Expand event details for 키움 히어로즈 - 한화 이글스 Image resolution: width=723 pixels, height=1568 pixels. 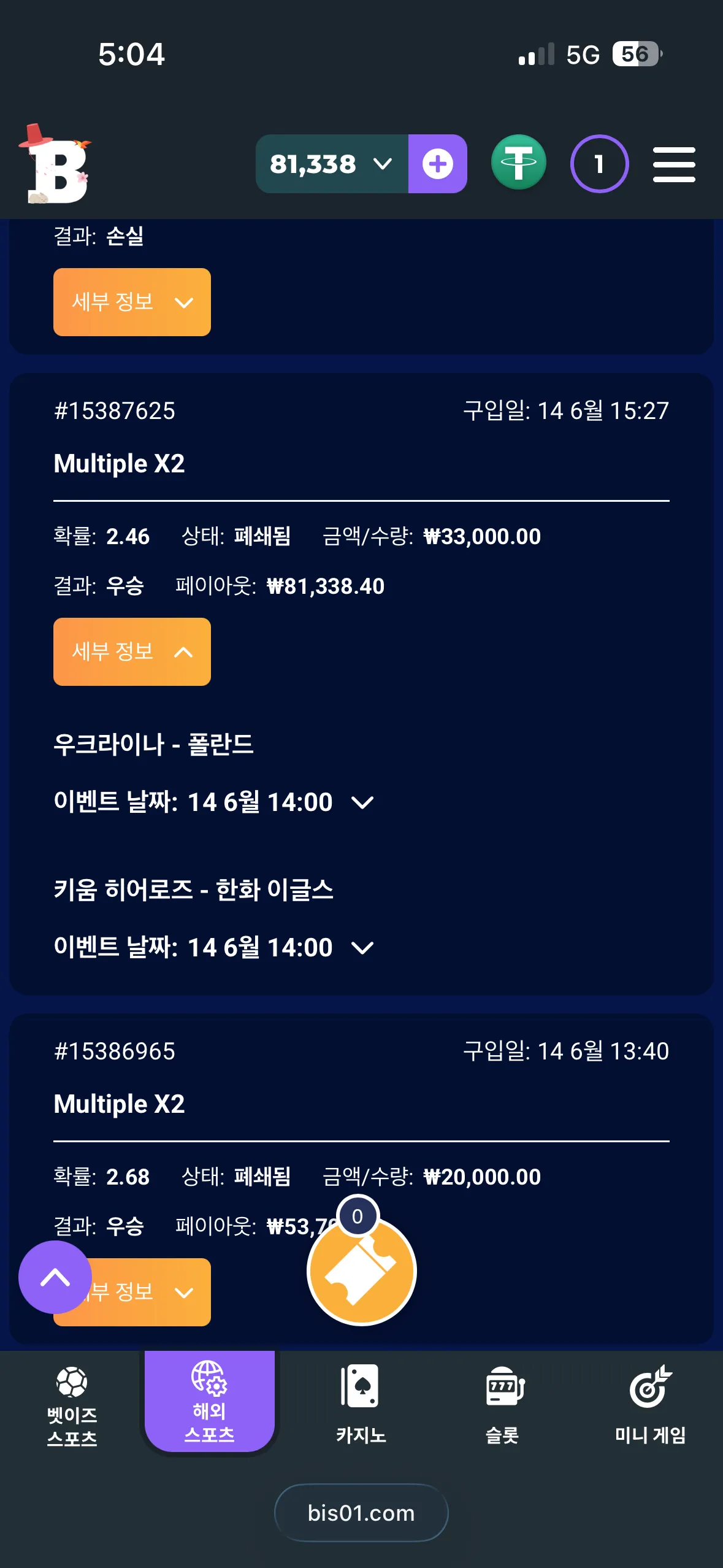pos(362,948)
